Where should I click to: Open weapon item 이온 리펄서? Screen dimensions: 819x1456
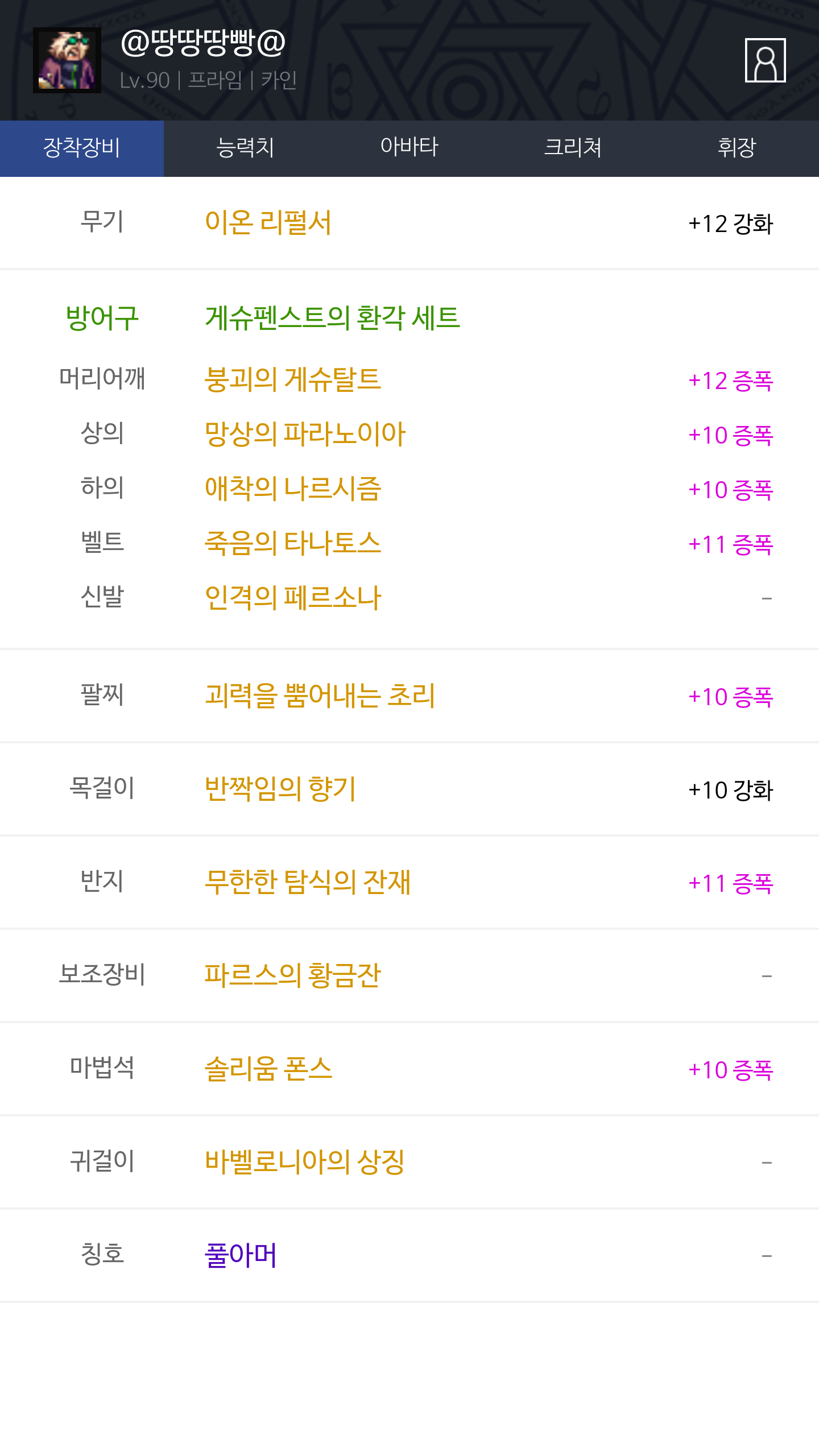(268, 222)
